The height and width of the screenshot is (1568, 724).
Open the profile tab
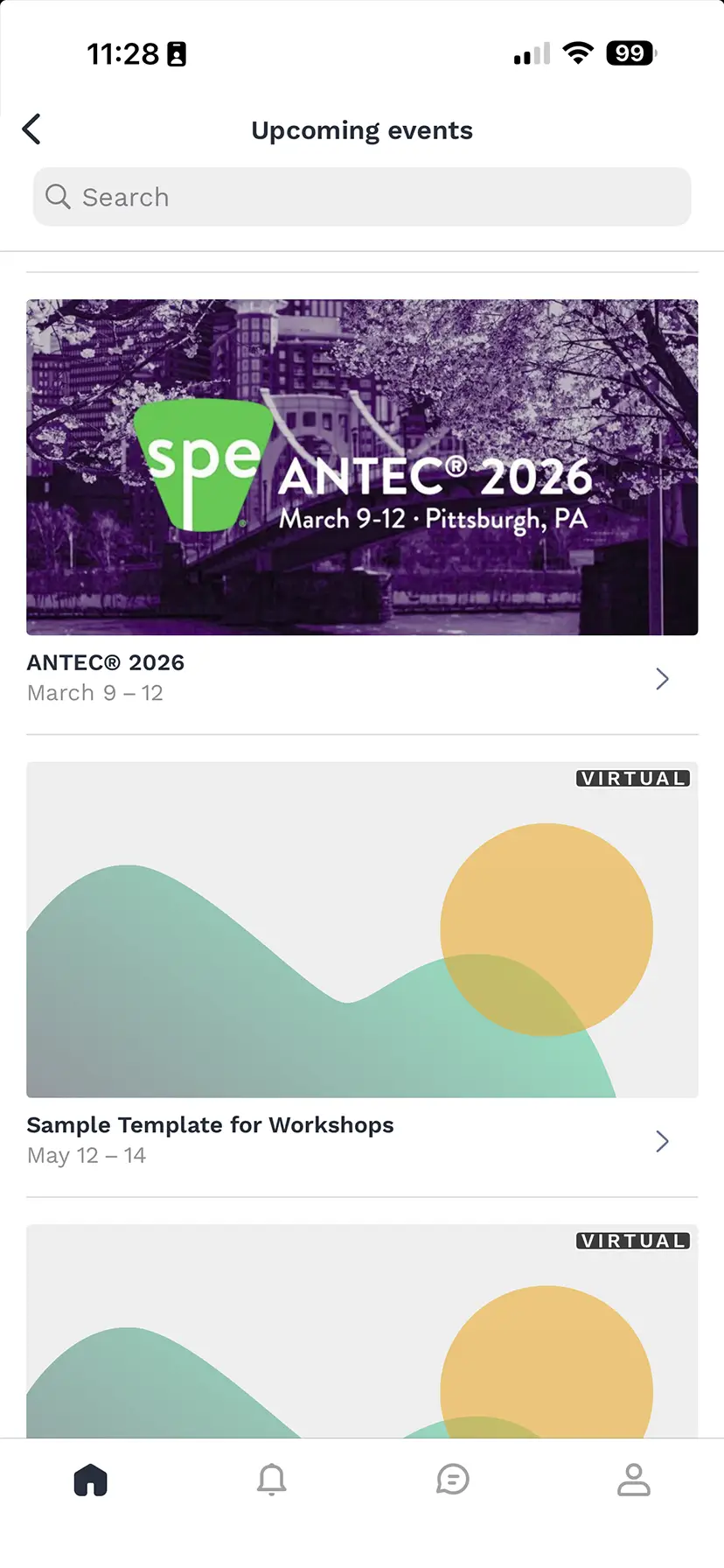634,1480
